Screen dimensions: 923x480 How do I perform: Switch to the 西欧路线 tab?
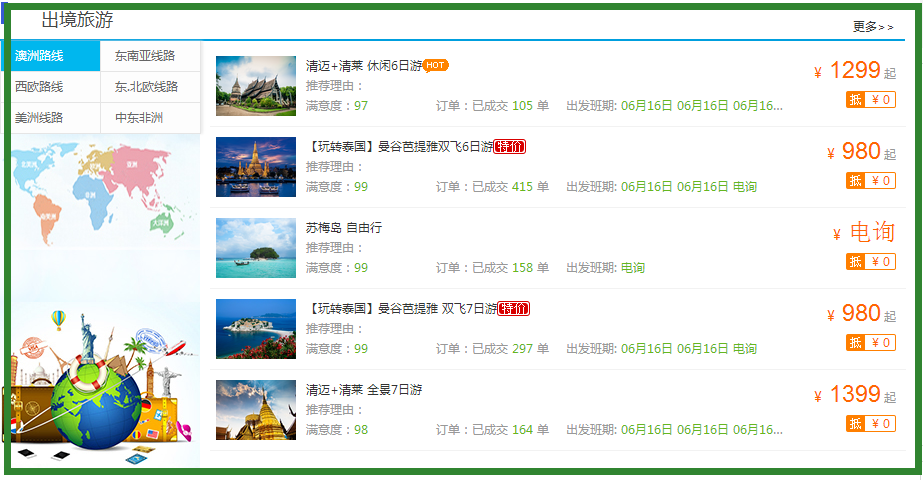pyautogui.click(x=40, y=87)
